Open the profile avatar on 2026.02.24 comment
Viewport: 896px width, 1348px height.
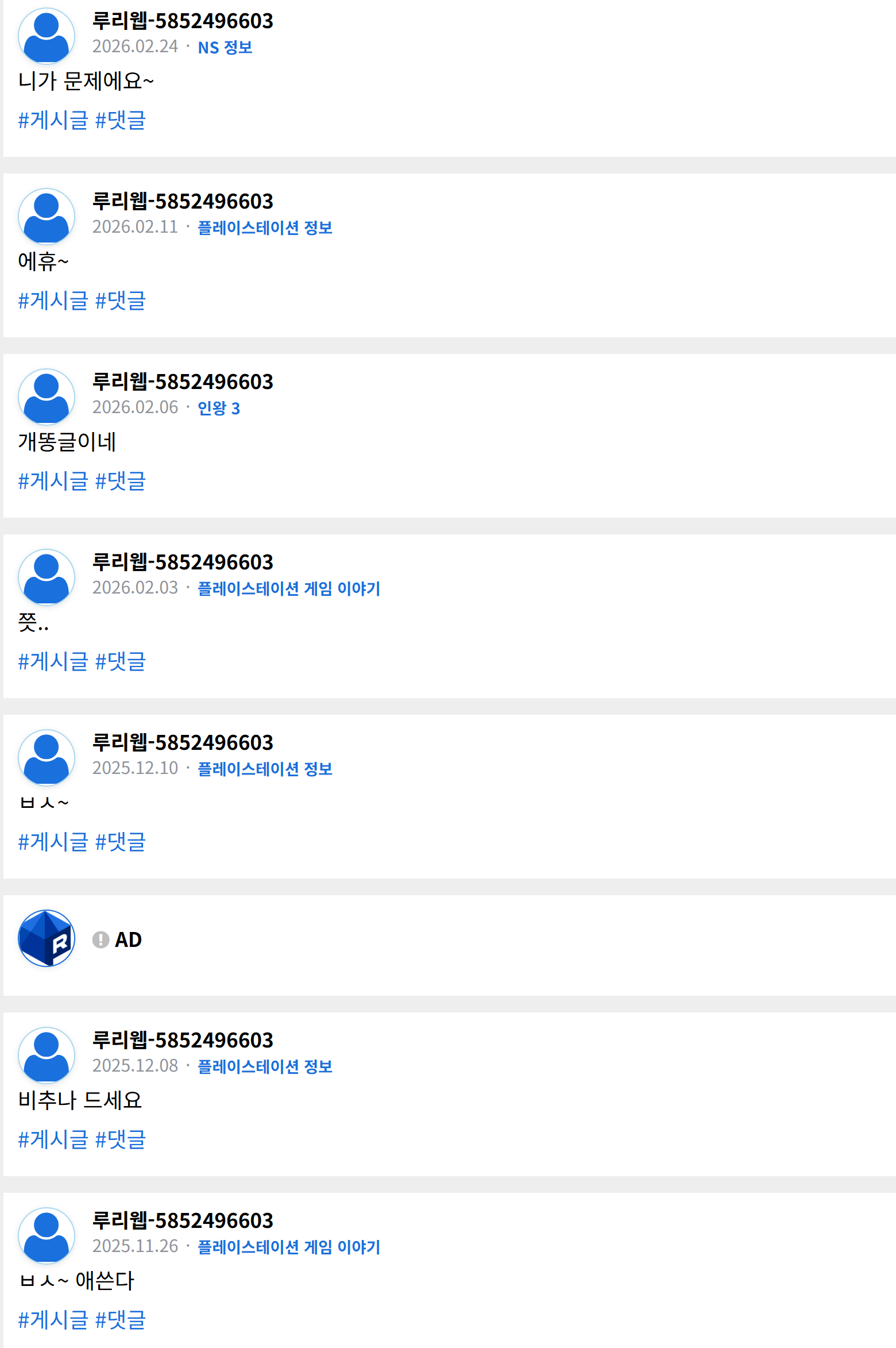(x=47, y=36)
